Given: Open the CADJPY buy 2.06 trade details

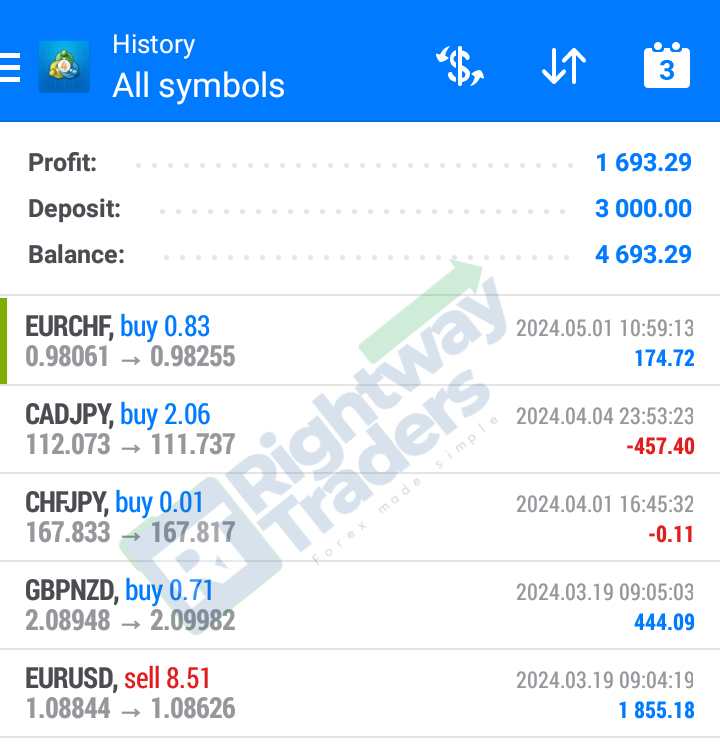Looking at the screenshot, I should tap(360, 429).
